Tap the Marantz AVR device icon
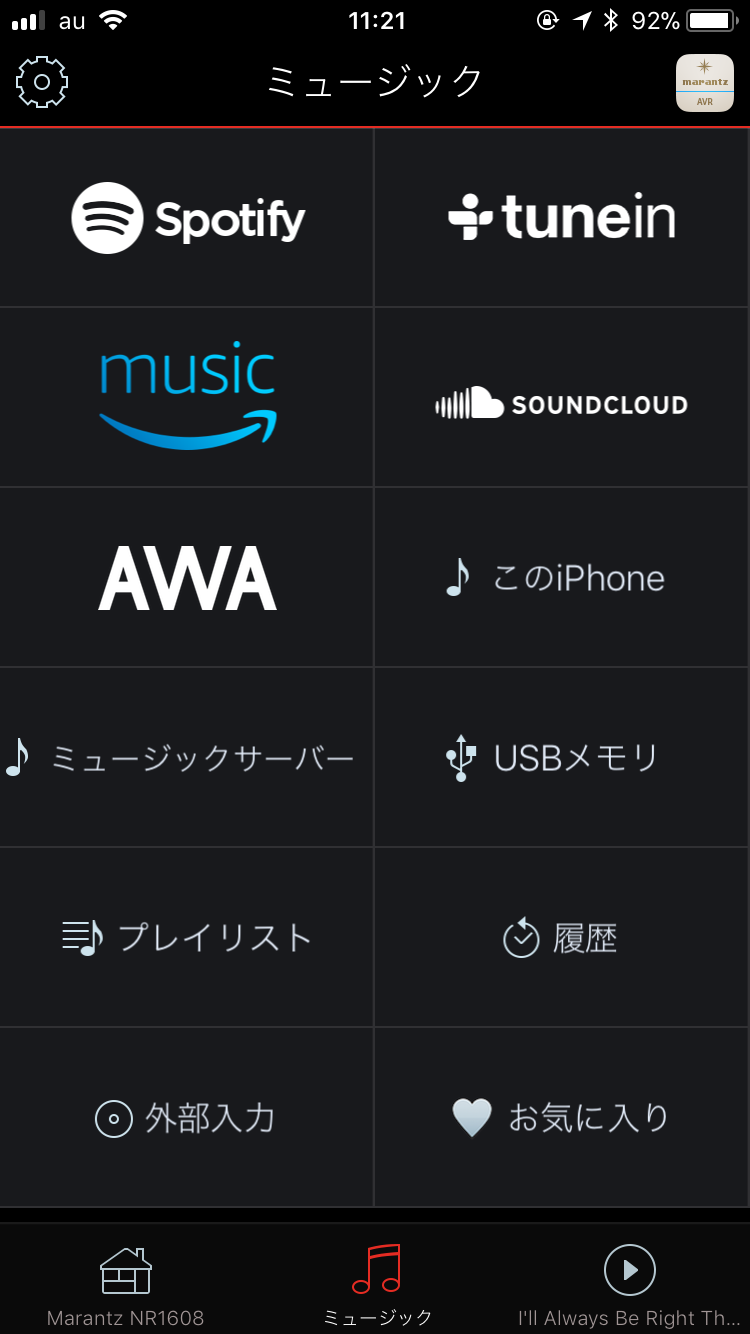This screenshot has height=1334, width=750. (705, 83)
